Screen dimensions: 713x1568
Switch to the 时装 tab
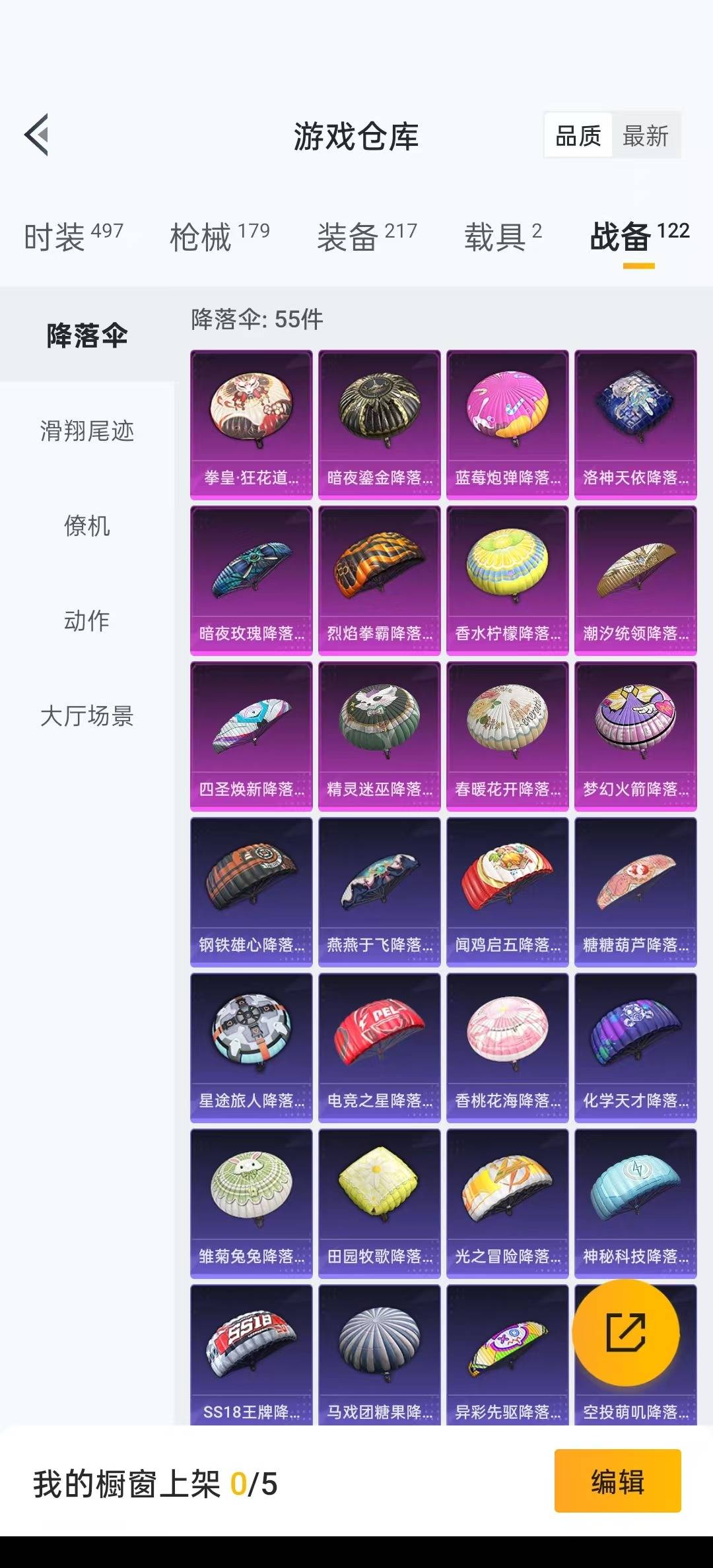73,236
